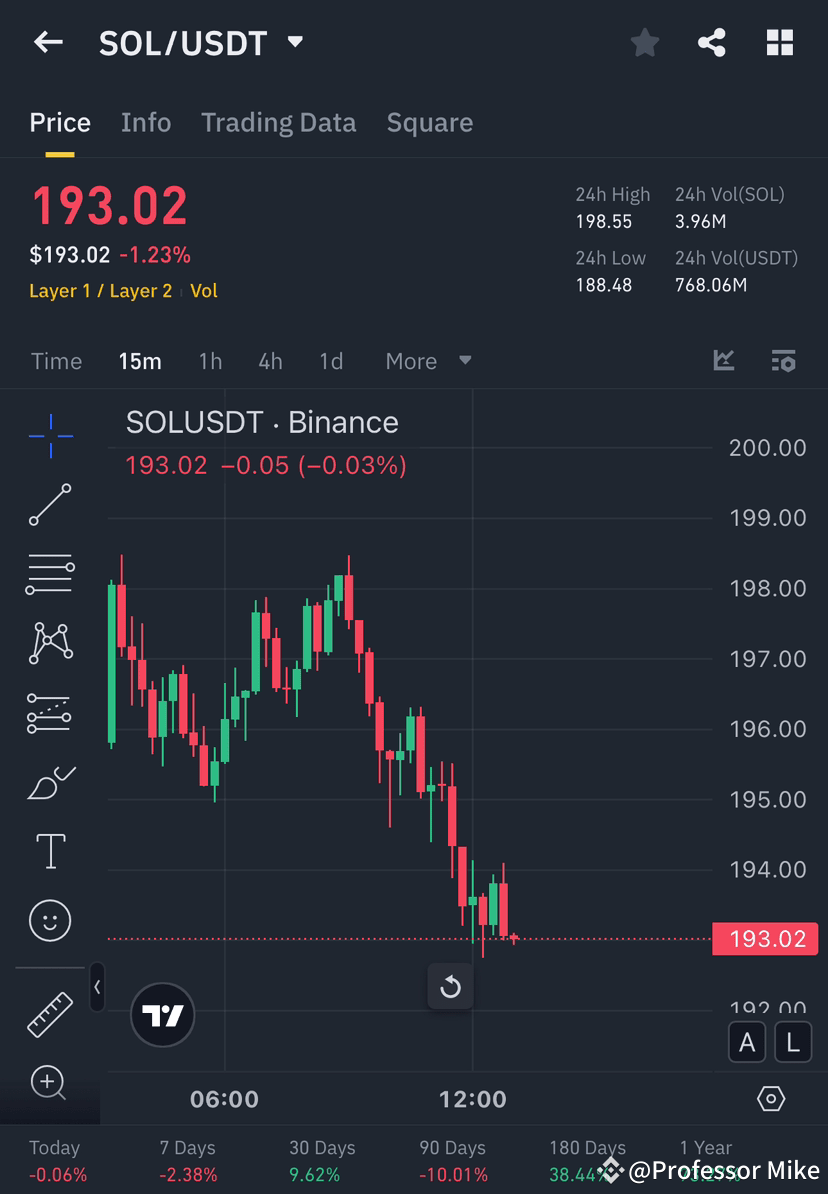Select the measure ruler tool
Screen dimensions: 828x1194
click(x=50, y=1013)
